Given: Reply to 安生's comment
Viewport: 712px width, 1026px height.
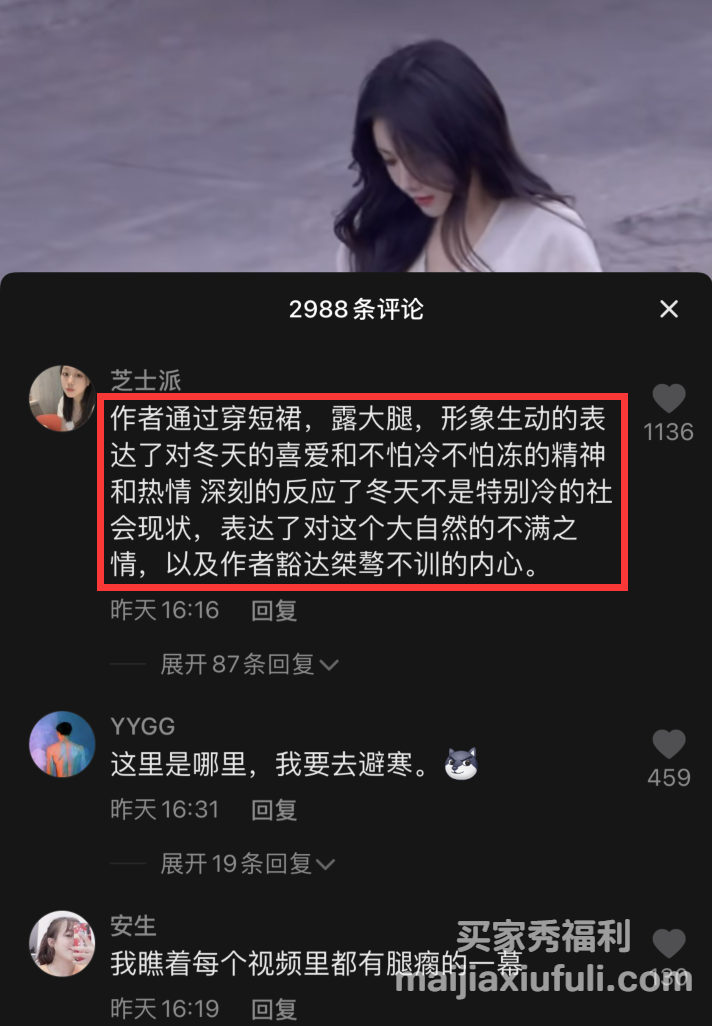Looking at the screenshot, I should [x=273, y=1008].
